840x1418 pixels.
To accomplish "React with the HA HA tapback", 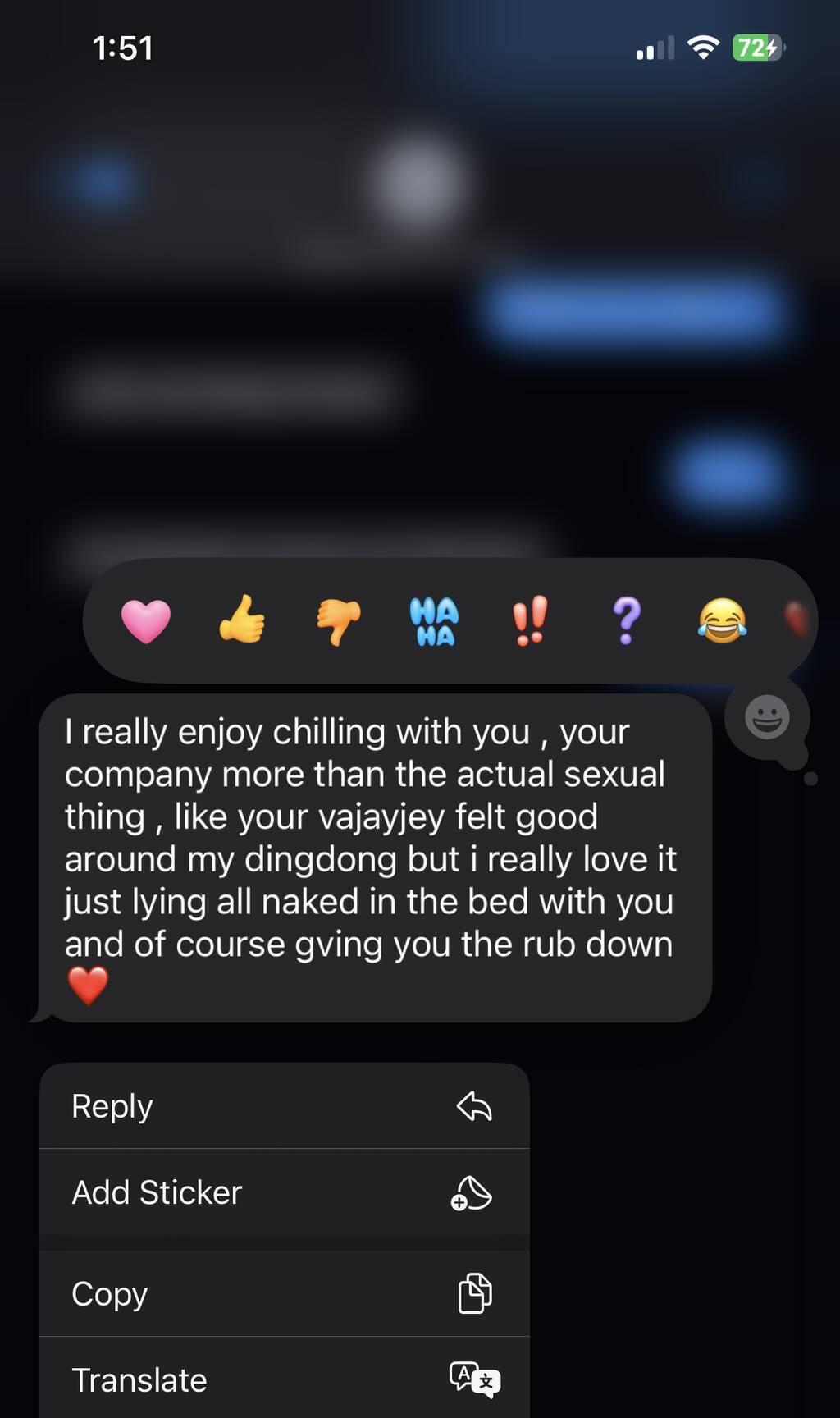I will (434, 620).
